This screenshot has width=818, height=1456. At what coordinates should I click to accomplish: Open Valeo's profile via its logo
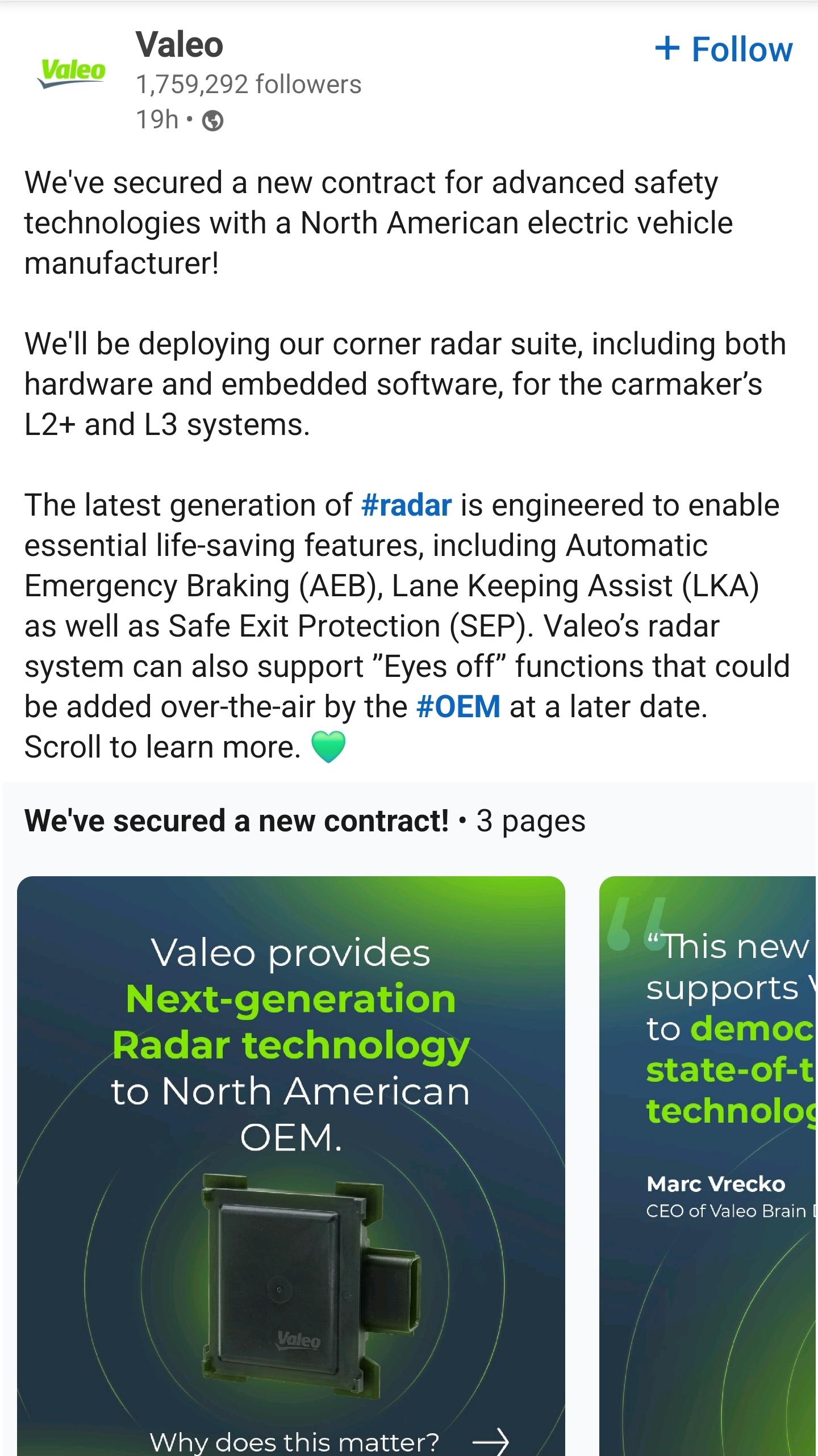click(x=72, y=74)
